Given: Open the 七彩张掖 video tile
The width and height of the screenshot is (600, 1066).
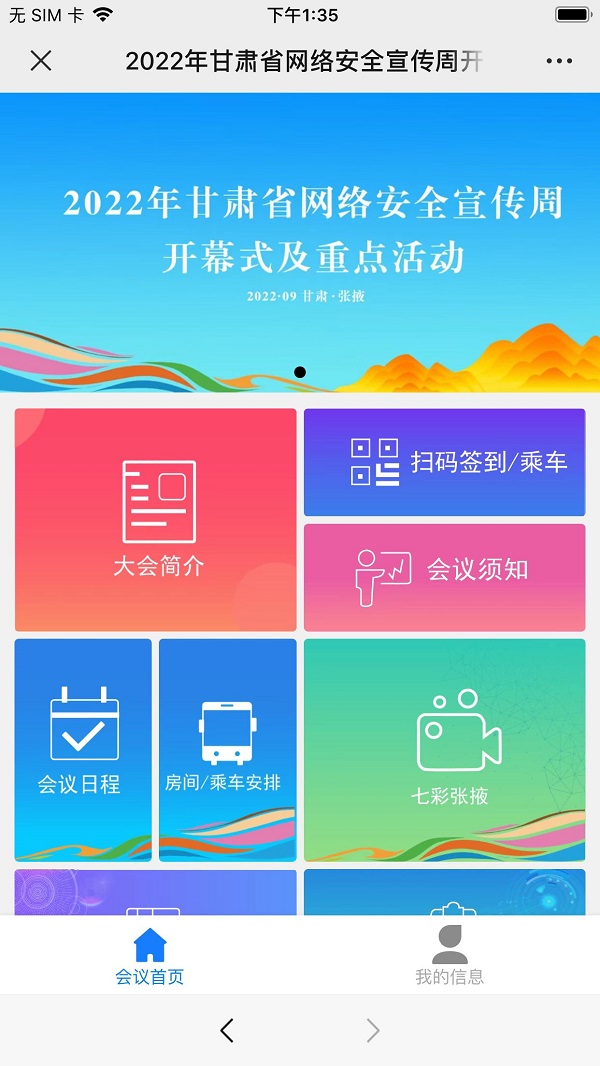Looking at the screenshot, I should (444, 749).
